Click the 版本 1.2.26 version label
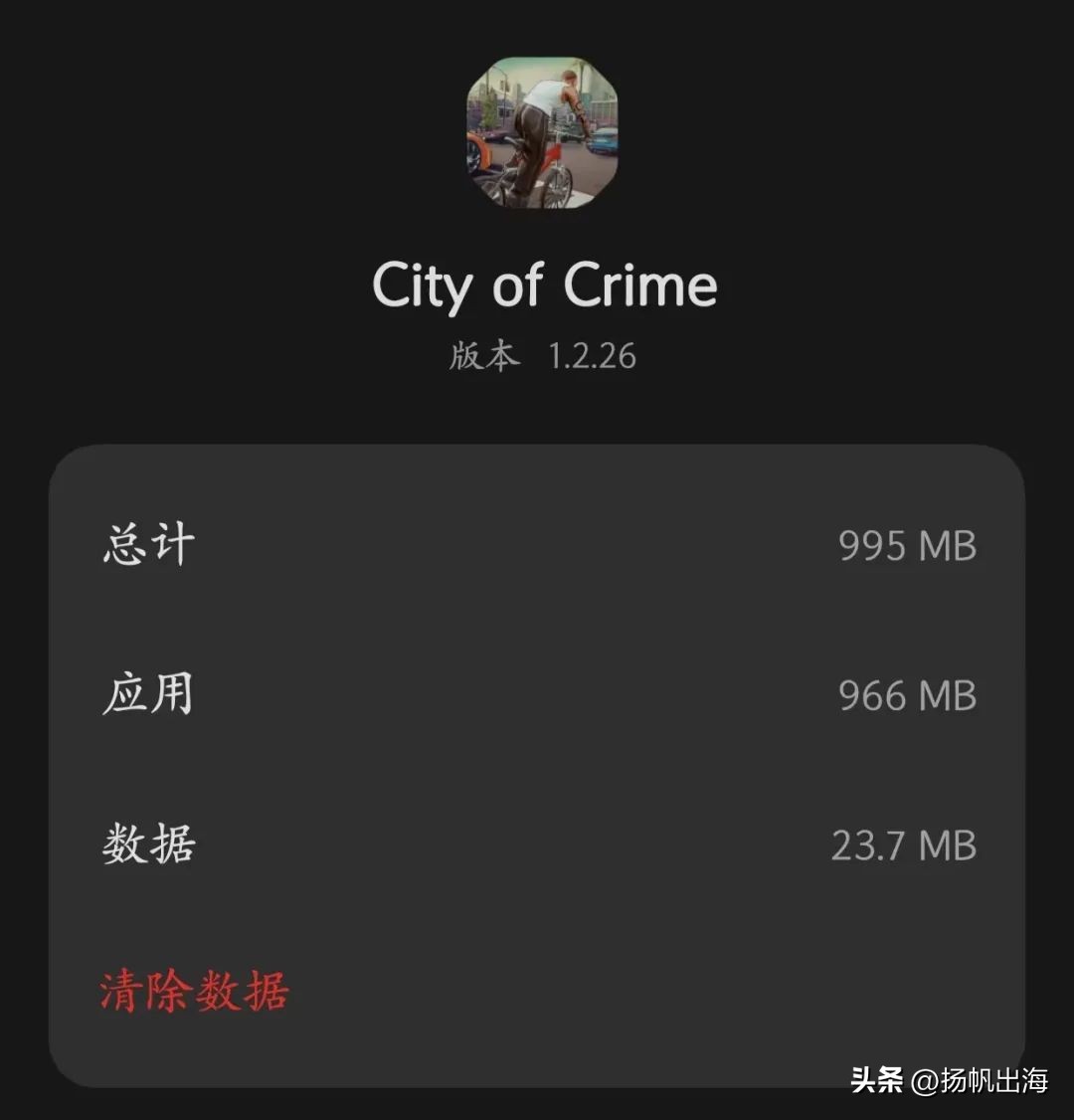This screenshot has width=1074, height=1120. pyautogui.click(x=545, y=356)
